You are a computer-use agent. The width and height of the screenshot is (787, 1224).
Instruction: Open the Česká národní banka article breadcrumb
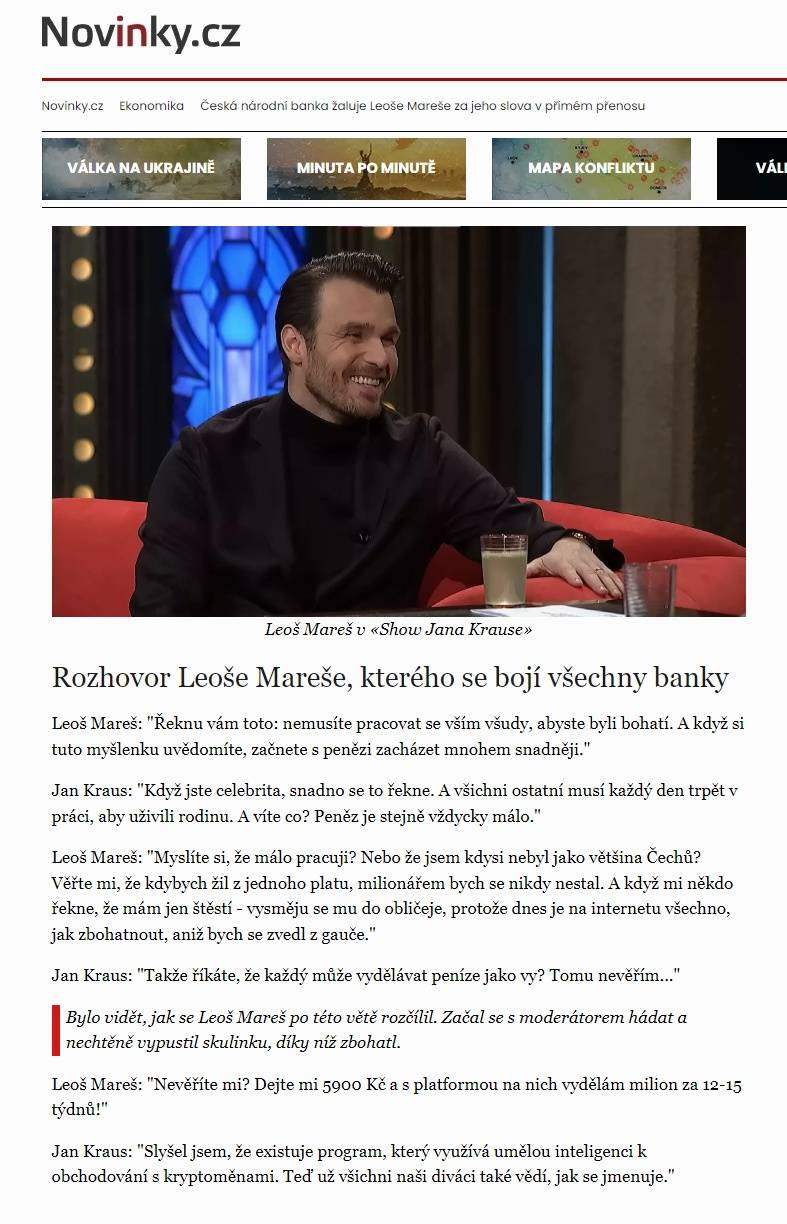[x=422, y=105]
